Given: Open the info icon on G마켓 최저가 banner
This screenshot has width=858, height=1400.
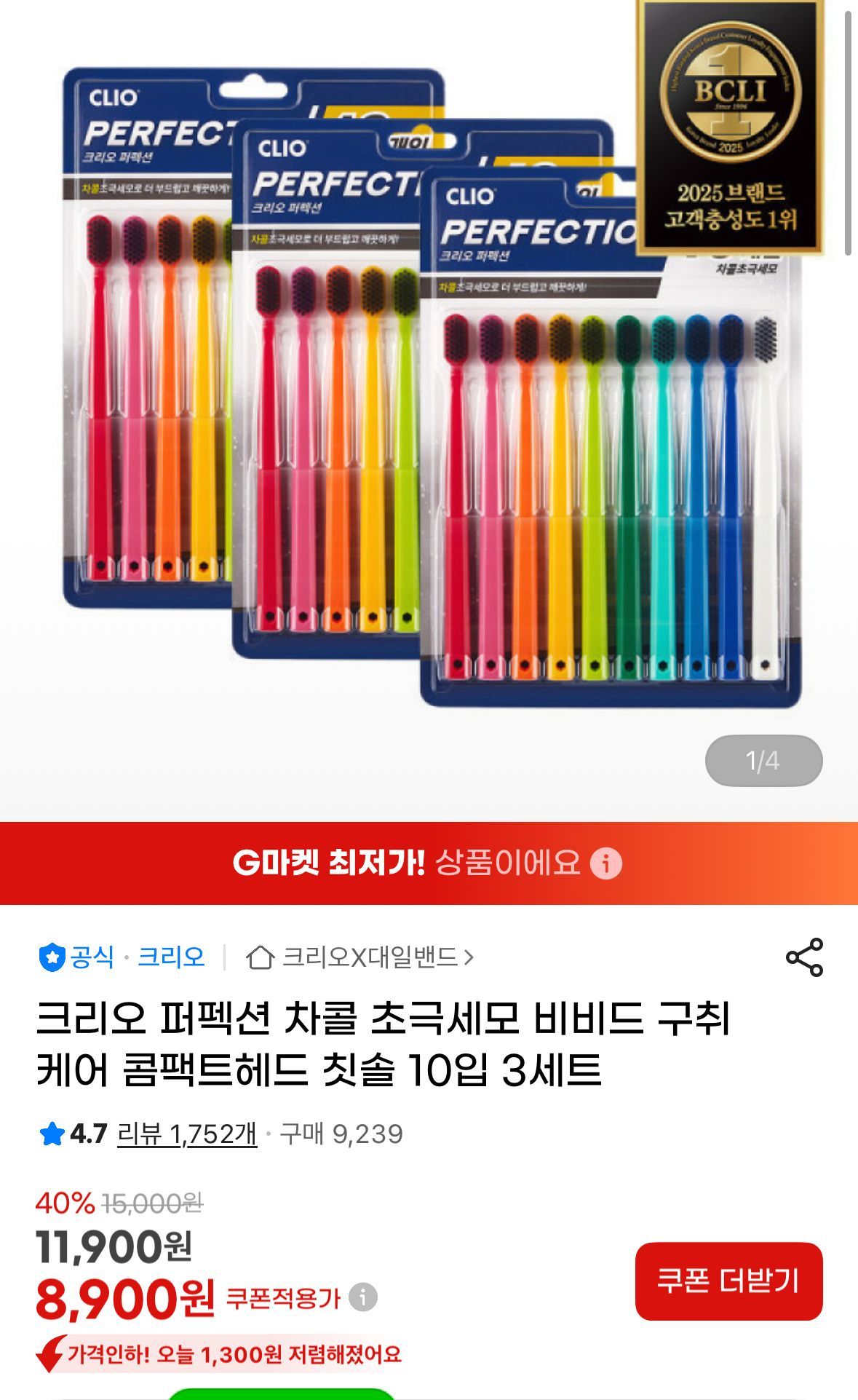Looking at the screenshot, I should (605, 863).
